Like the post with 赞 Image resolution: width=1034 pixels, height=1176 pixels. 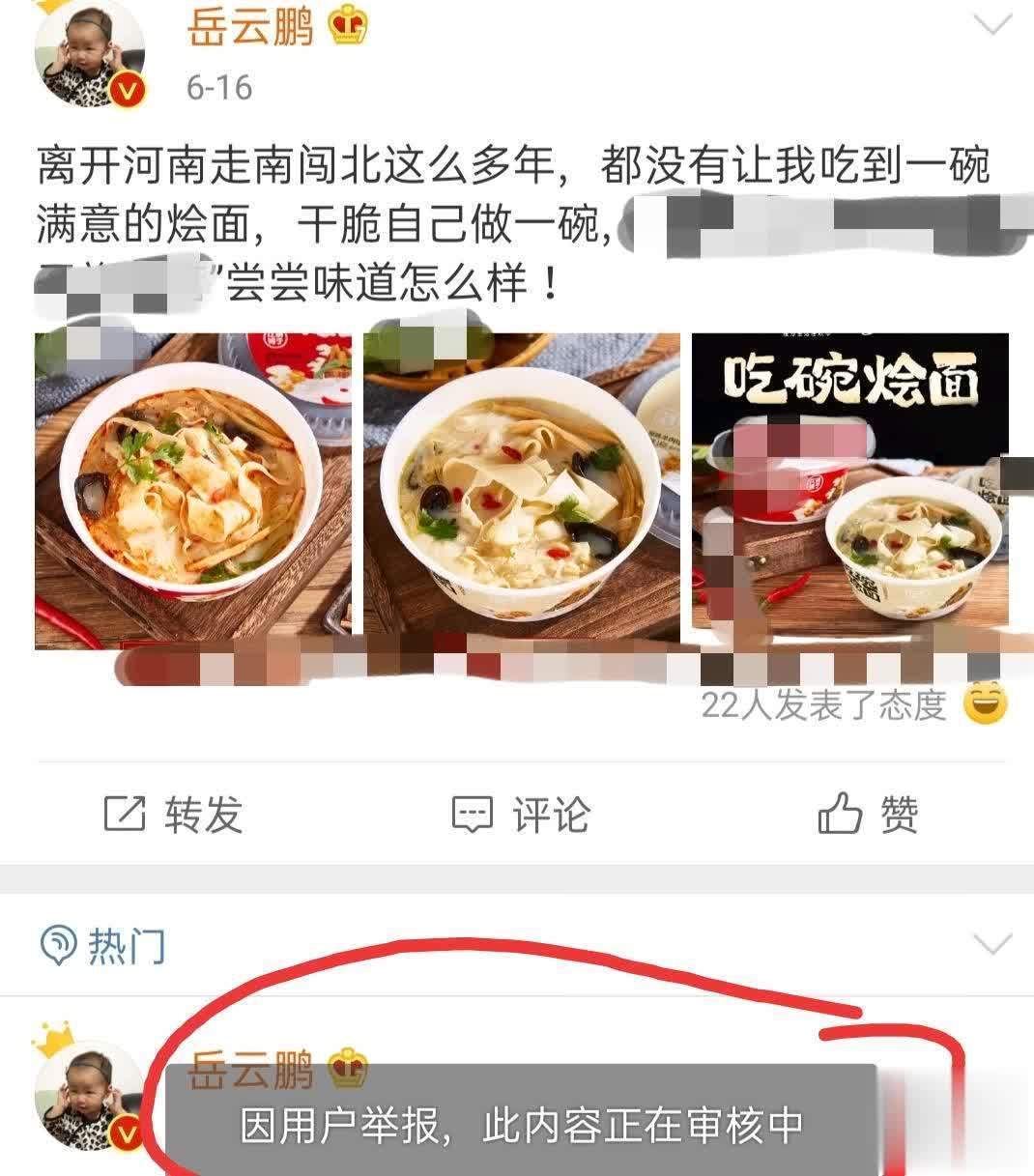click(868, 814)
